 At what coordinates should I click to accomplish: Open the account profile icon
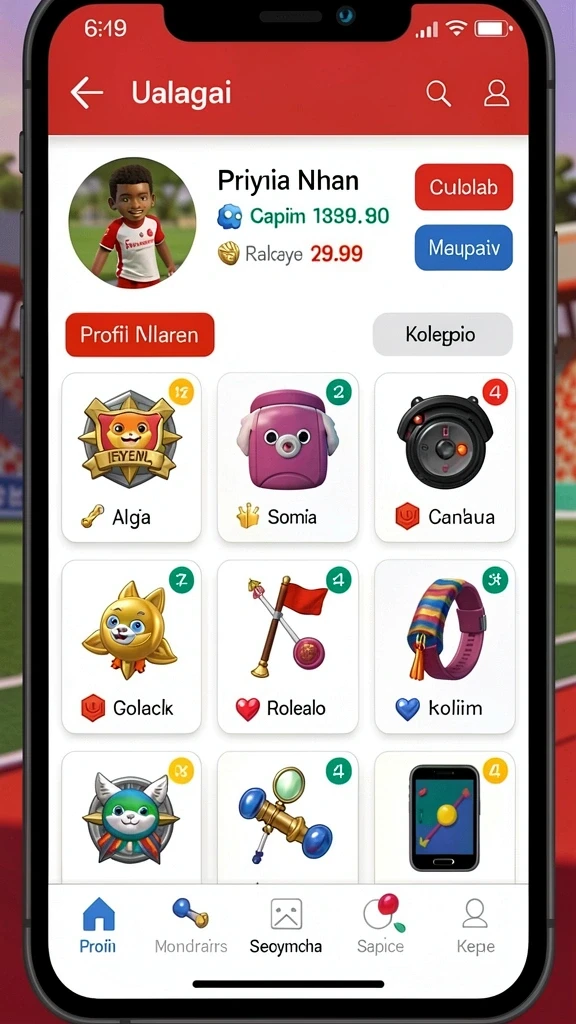tap(496, 93)
